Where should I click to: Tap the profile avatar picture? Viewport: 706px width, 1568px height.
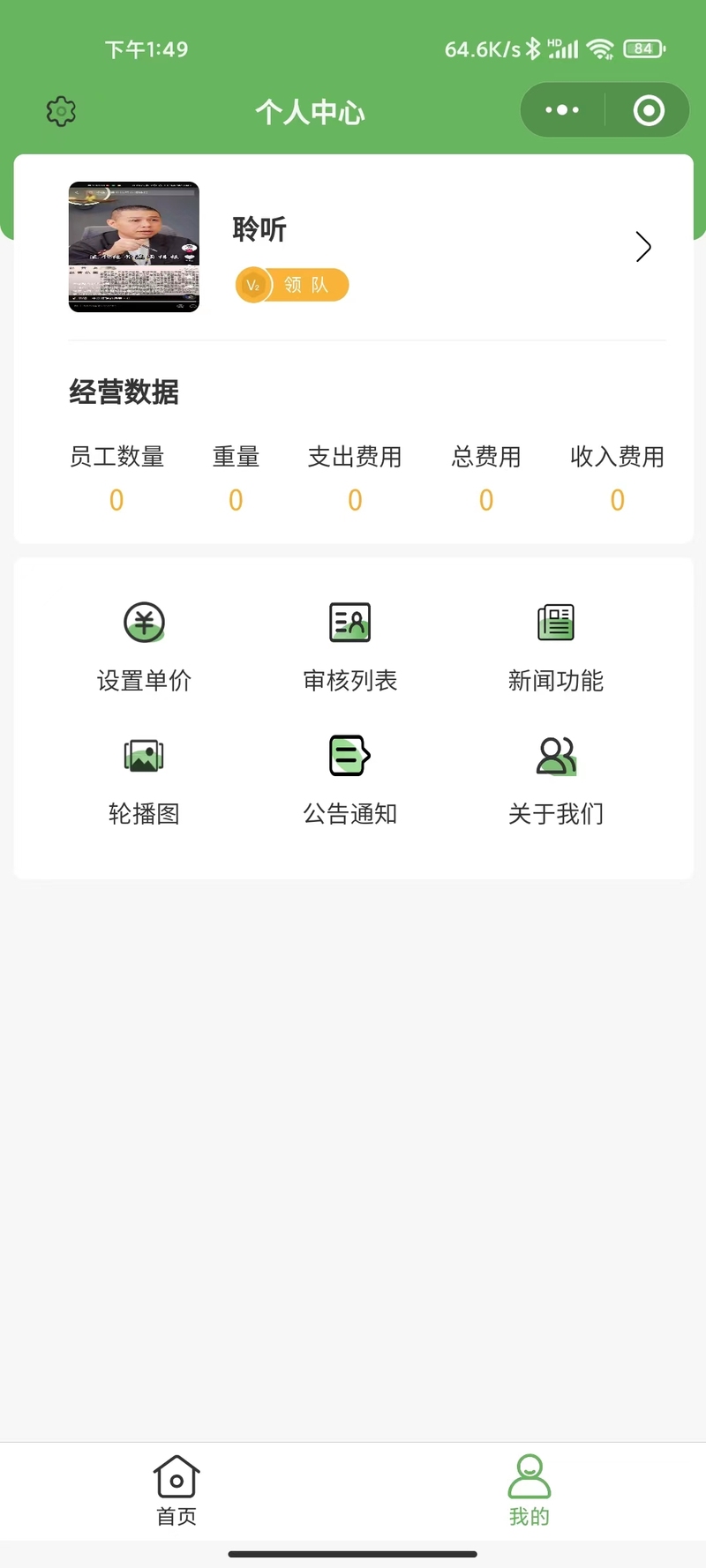point(134,247)
